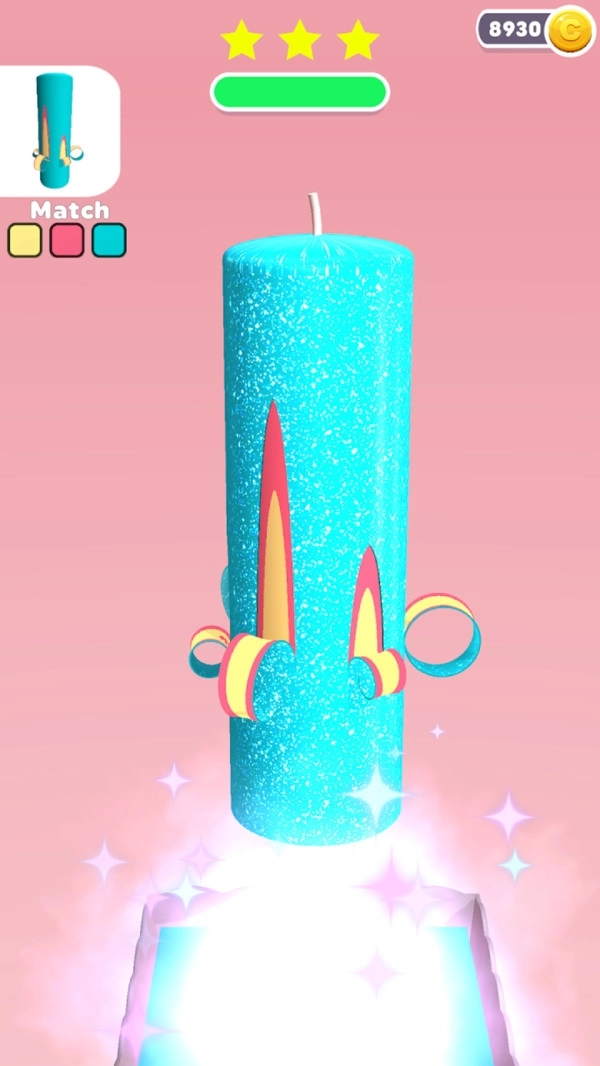Select the yellow color swatch under Match
The image size is (600, 1066).
point(25,240)
